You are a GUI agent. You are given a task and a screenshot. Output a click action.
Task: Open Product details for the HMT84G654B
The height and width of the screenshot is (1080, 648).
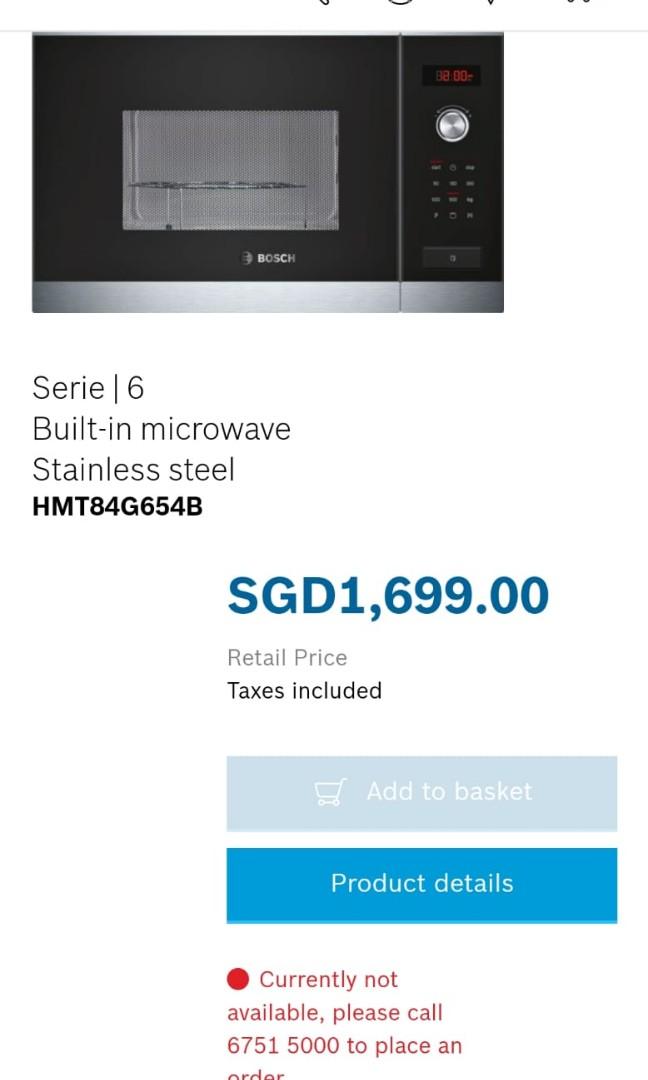(421, 884)
